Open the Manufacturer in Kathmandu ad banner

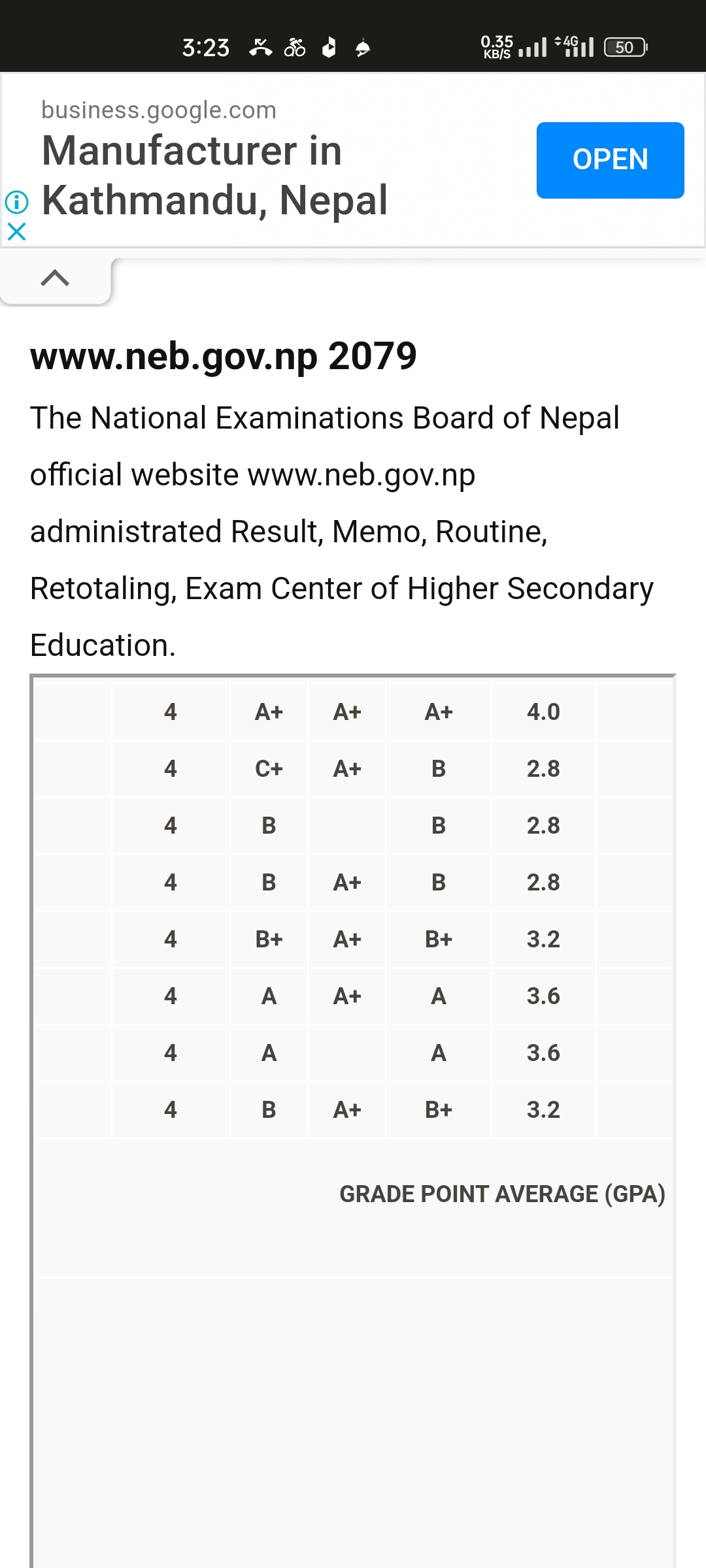(216, 175)
